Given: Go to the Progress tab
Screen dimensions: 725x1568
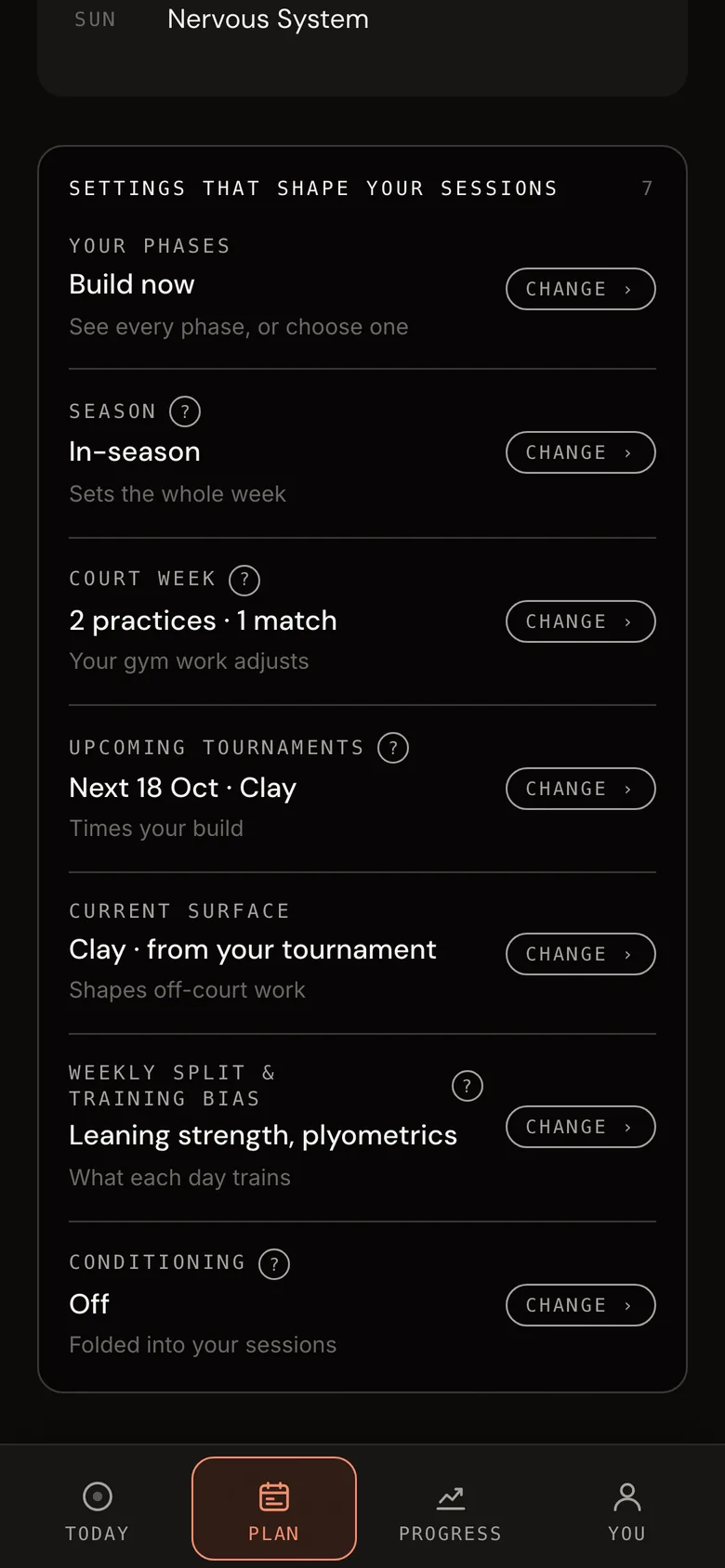Looking at the screenshot, I should (x=451, y=1509).
